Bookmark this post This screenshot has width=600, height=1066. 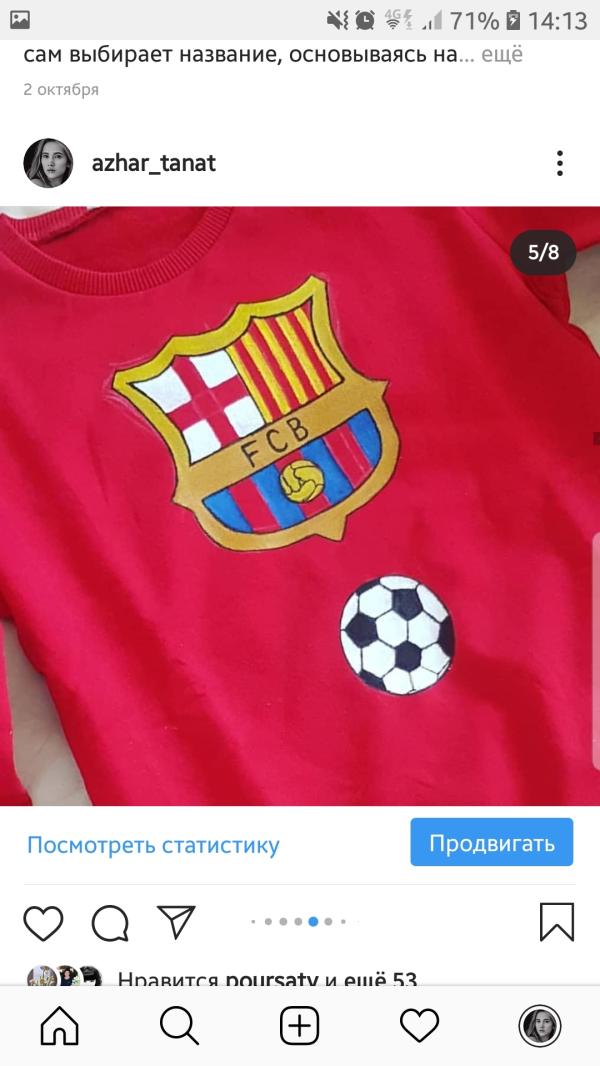557,923
